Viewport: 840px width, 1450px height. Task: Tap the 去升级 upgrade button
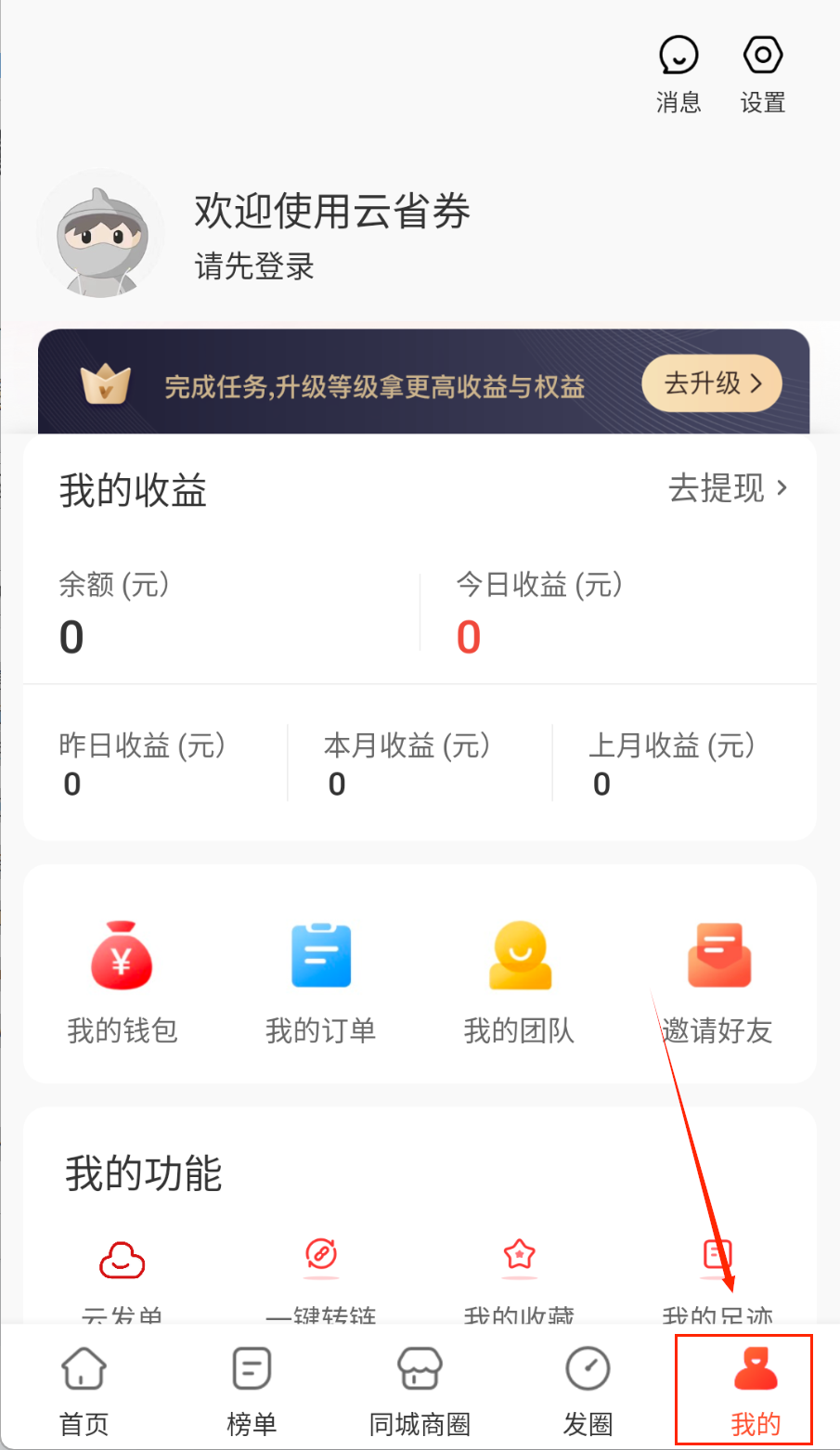pos(712,383)
